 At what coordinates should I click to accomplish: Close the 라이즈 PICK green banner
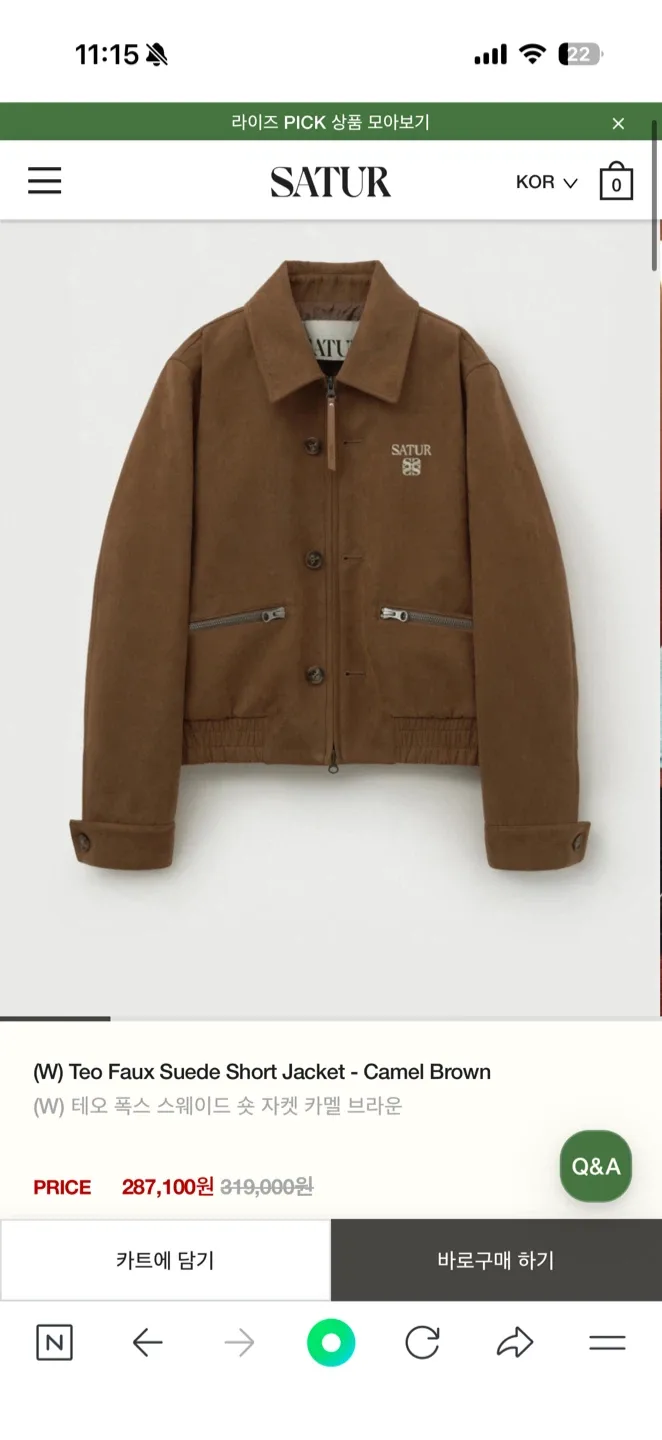(618, 123)
